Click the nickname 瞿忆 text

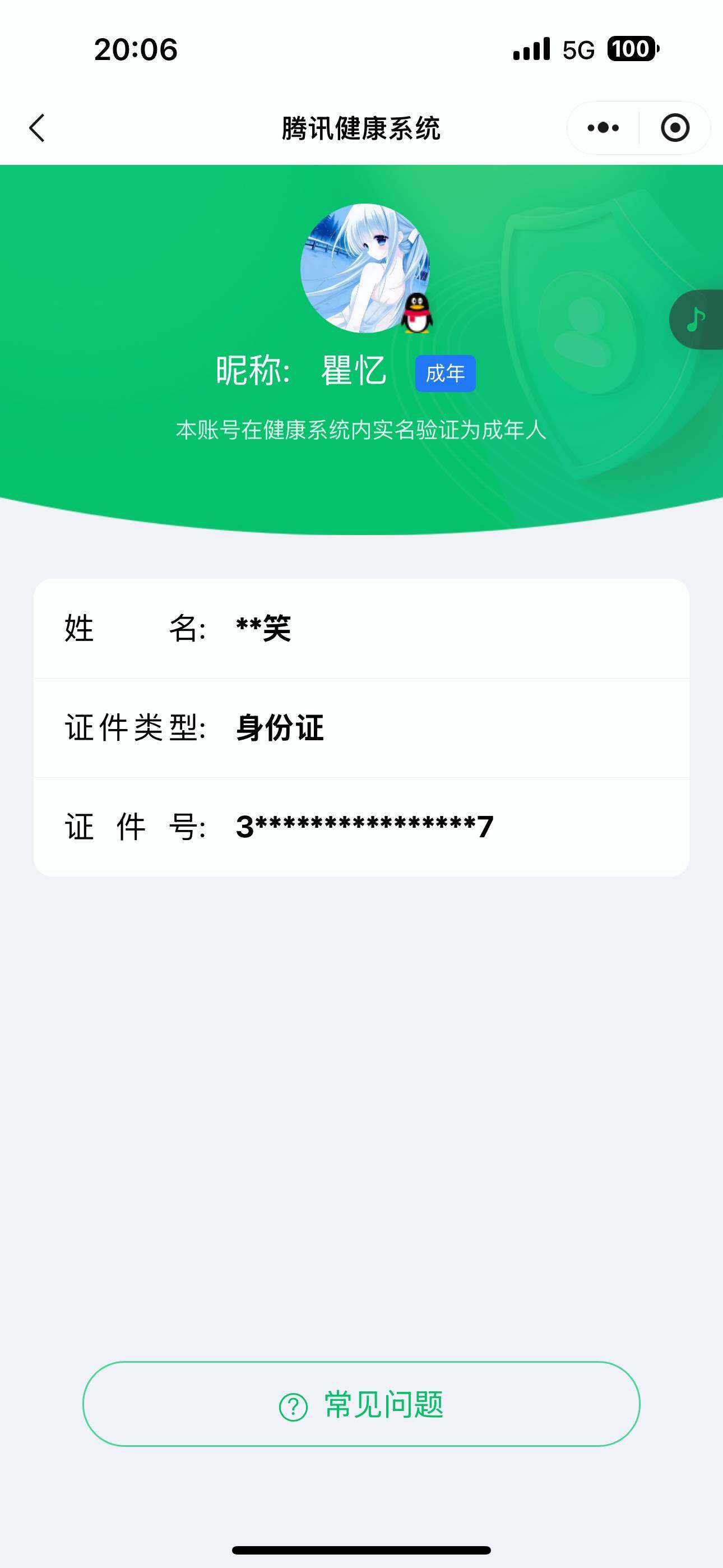(353, 373)
